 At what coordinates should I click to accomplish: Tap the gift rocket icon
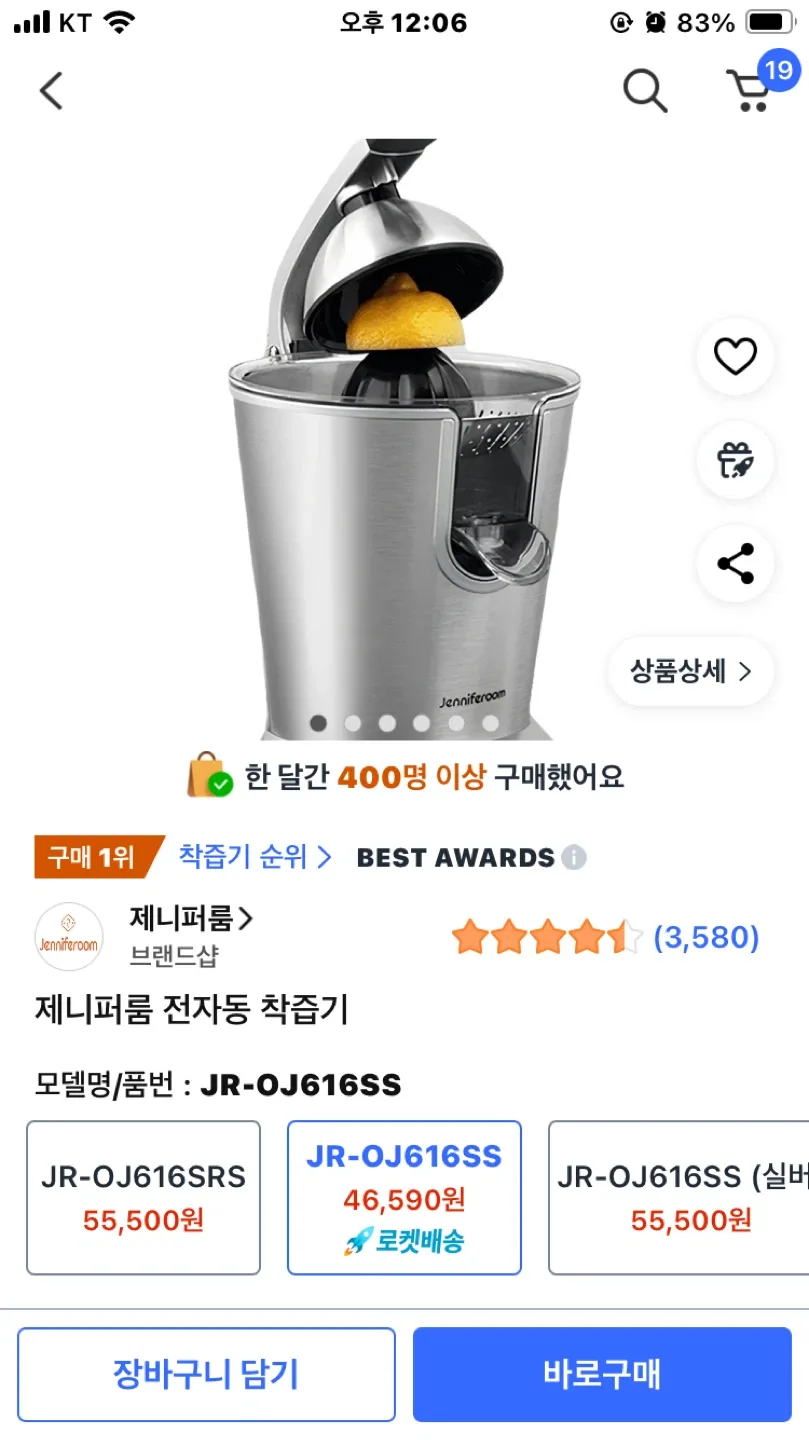click(x=735, y=461)
